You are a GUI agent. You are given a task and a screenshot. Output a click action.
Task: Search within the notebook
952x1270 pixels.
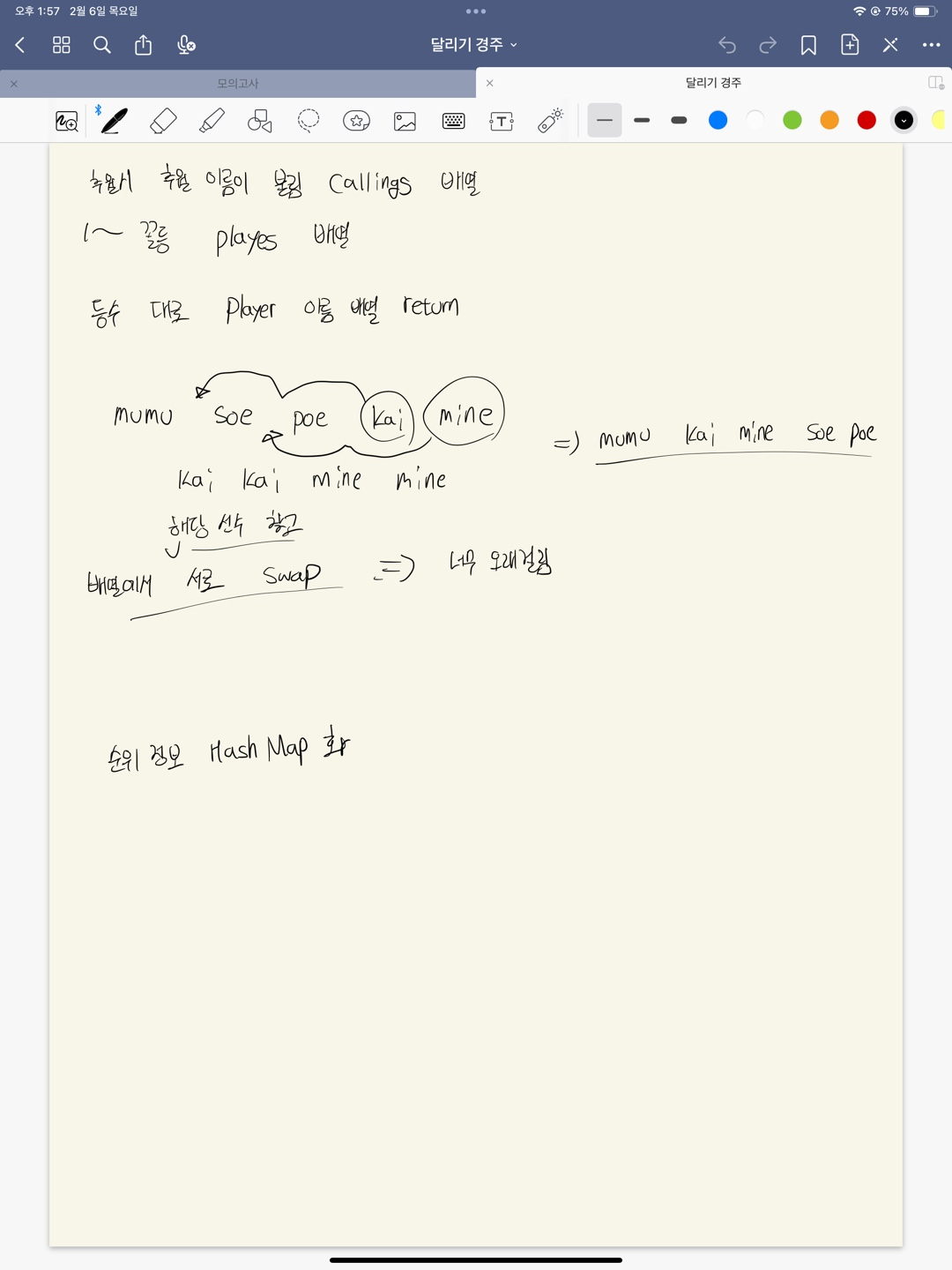[x=102, y=45]
